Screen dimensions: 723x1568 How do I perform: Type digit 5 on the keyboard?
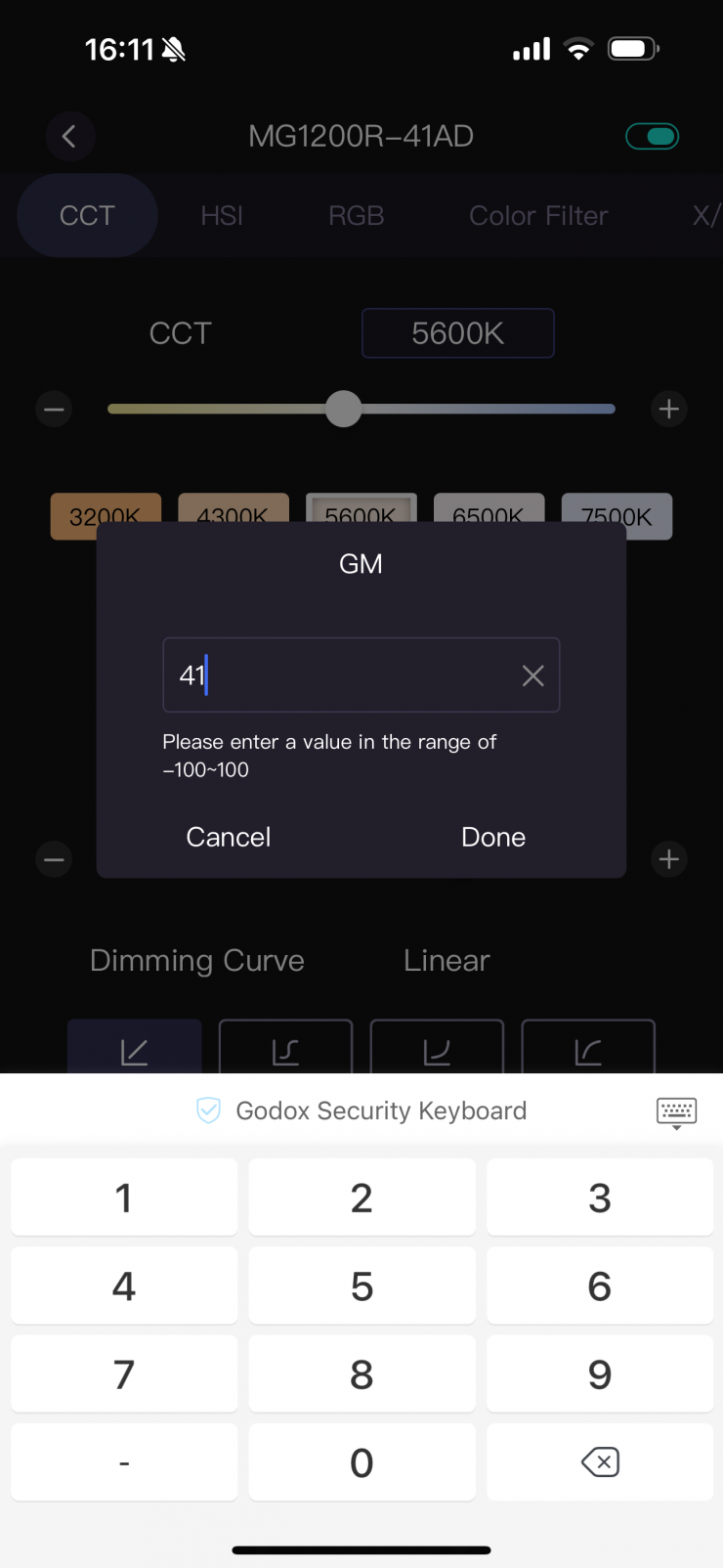coord(361,1286)
